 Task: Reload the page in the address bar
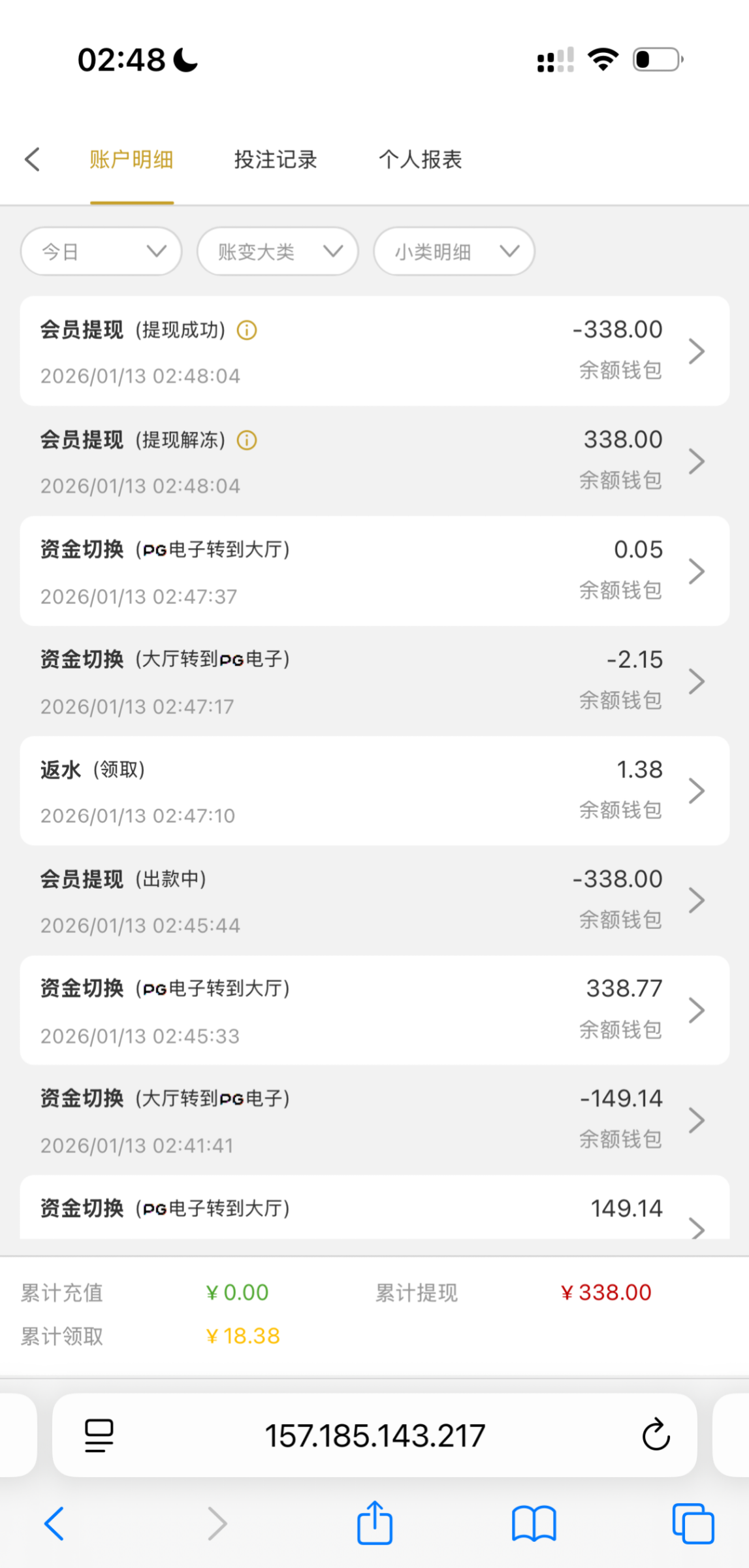click(656, 1435)
